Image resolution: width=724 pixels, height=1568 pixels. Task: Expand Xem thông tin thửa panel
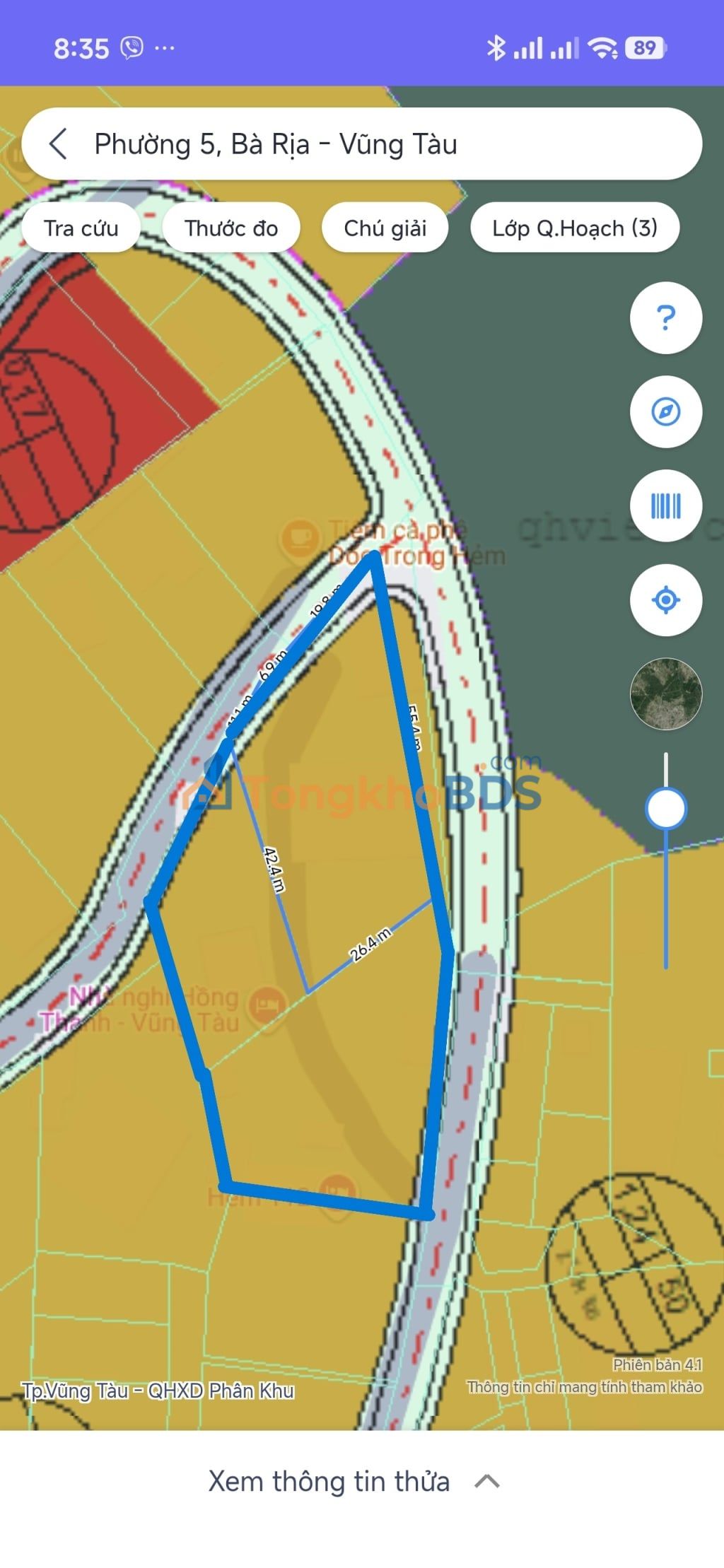coord(354,1481)
